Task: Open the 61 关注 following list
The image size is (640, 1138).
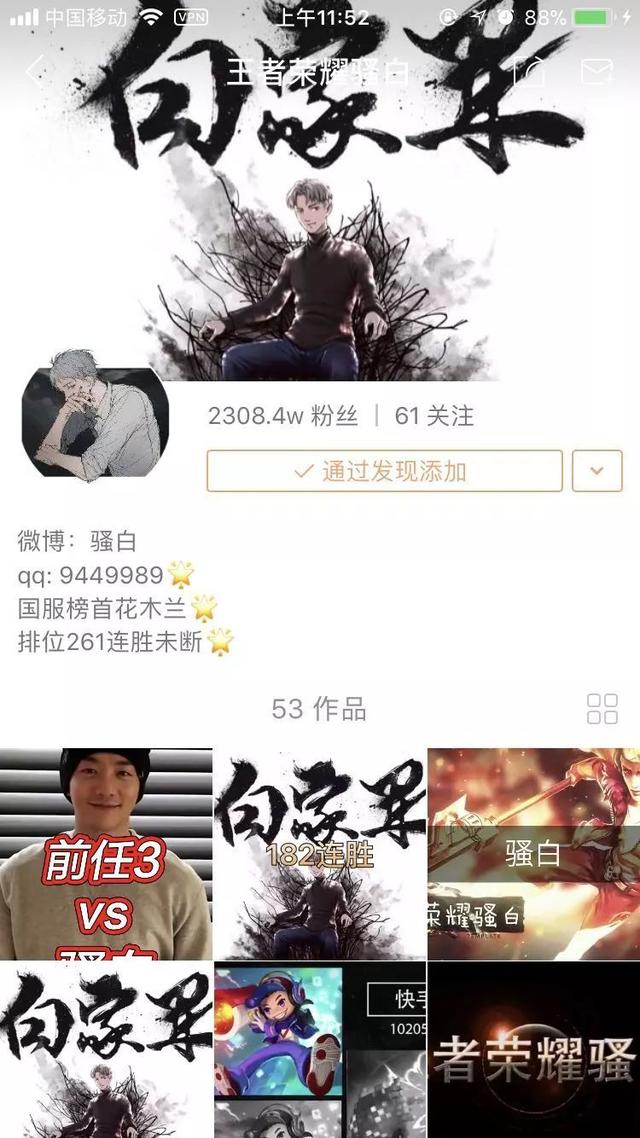Action: (x=434, y=416)
